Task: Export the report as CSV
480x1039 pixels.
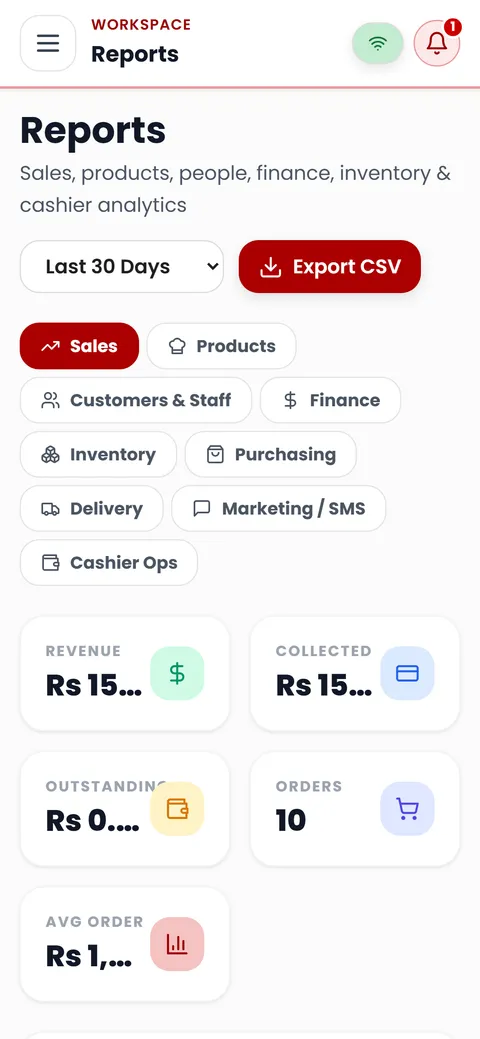Action: [330, 266]
